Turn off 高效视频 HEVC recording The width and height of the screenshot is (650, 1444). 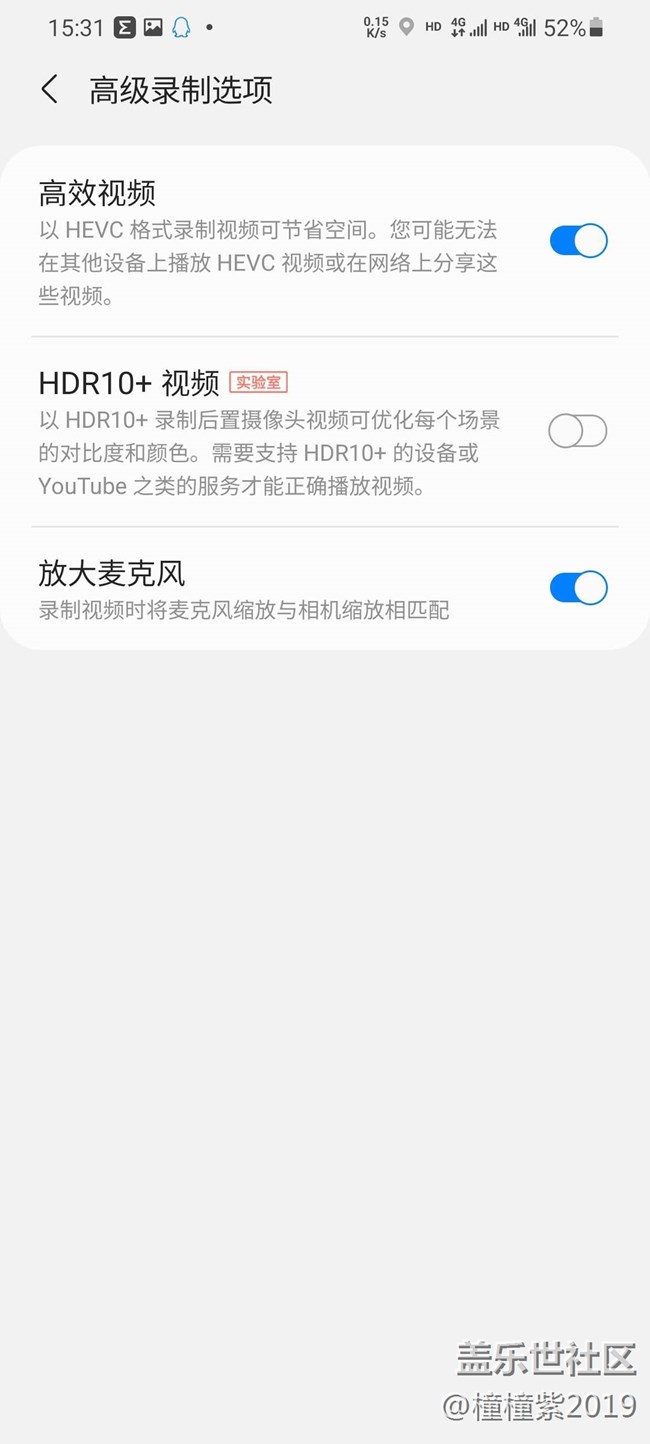pos(578,241)
